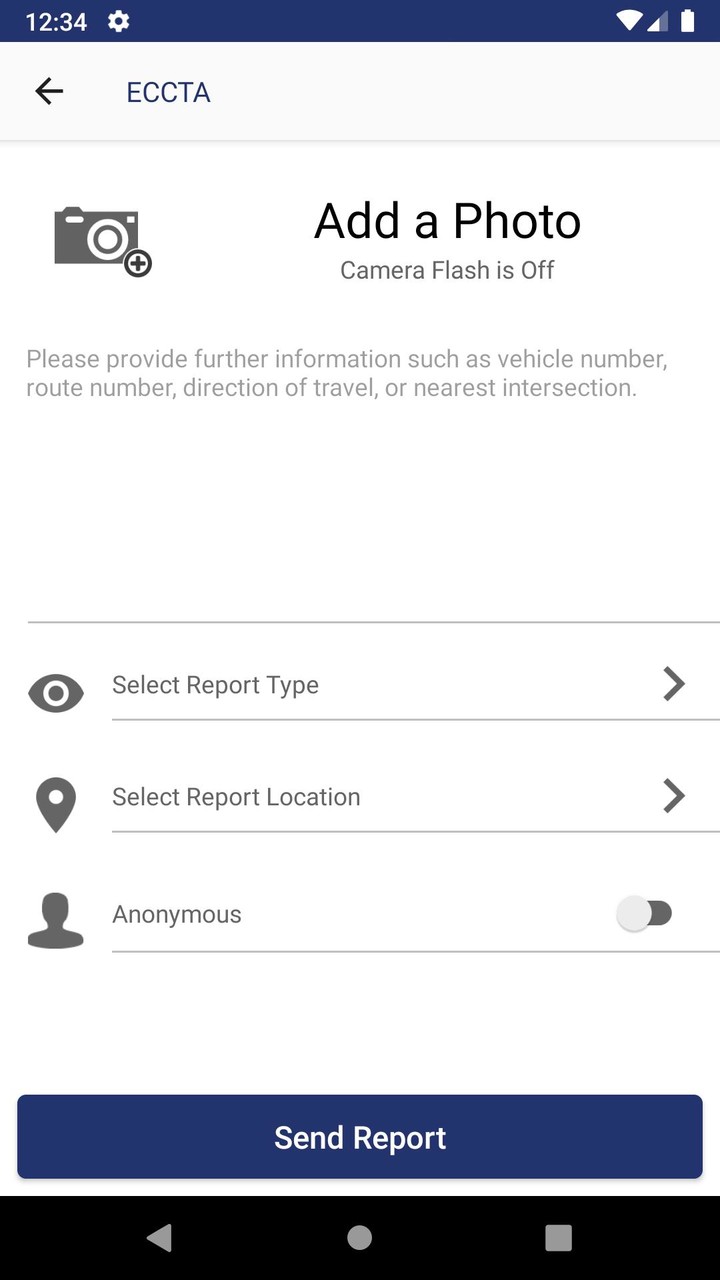Tap the Send Report button

pos(360,1137)
